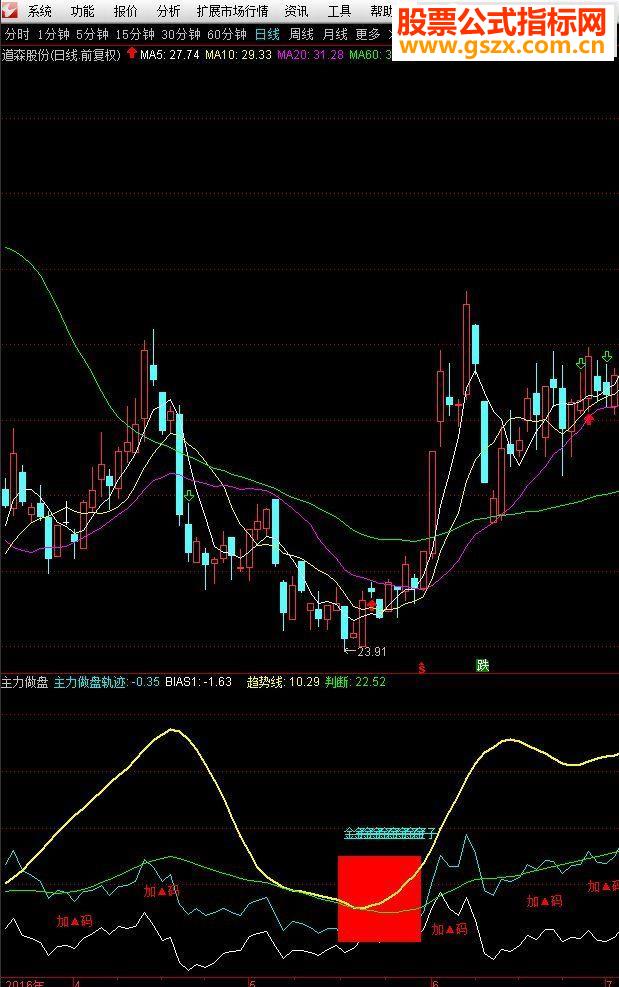Switch to the 分时 chart

pyautogui.click(x=16, y=34)
